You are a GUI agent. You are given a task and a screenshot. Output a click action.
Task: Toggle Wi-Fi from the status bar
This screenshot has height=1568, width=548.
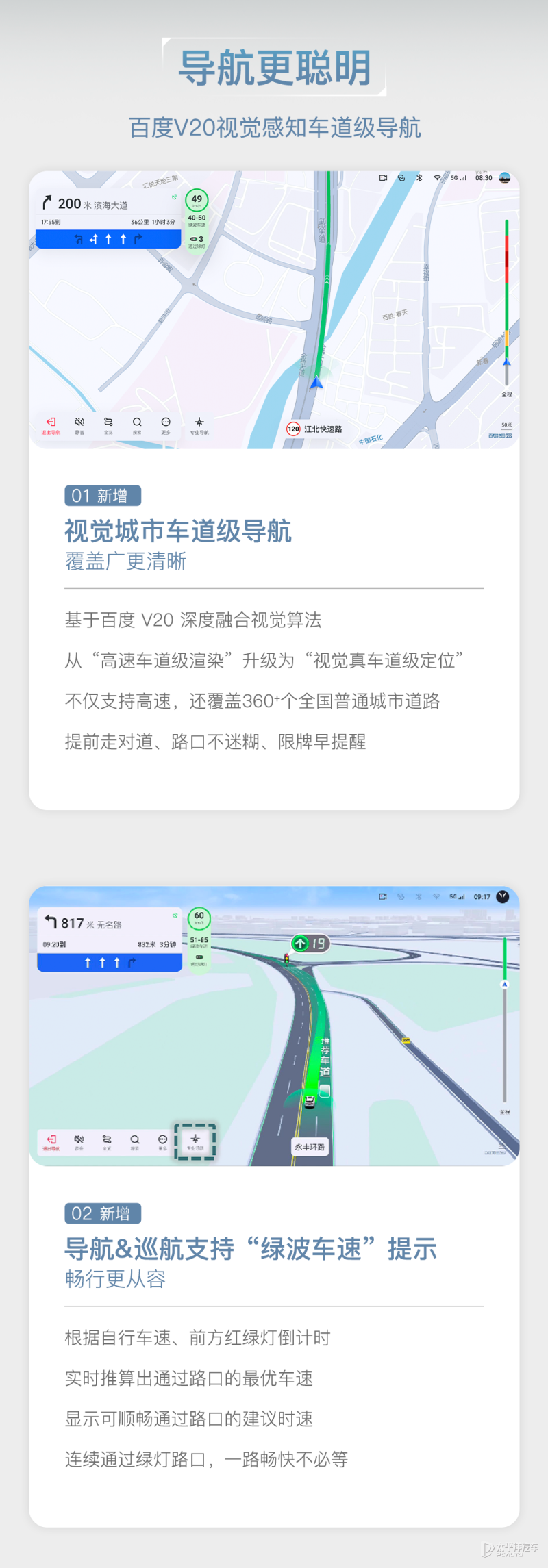[x=437, y=177]
